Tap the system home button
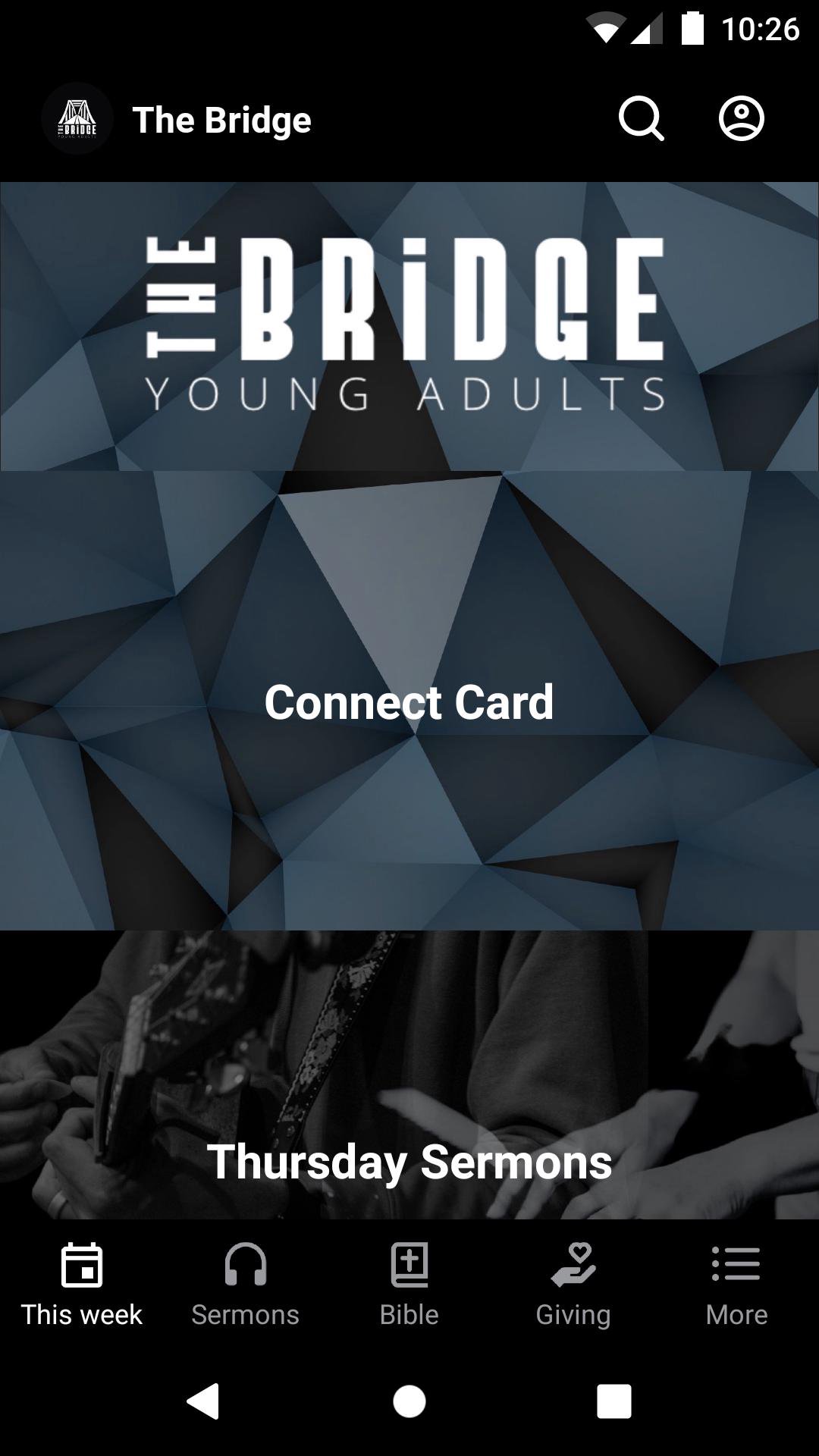Viewport: 819px width, 1456px height. (x=409, y=1401)
